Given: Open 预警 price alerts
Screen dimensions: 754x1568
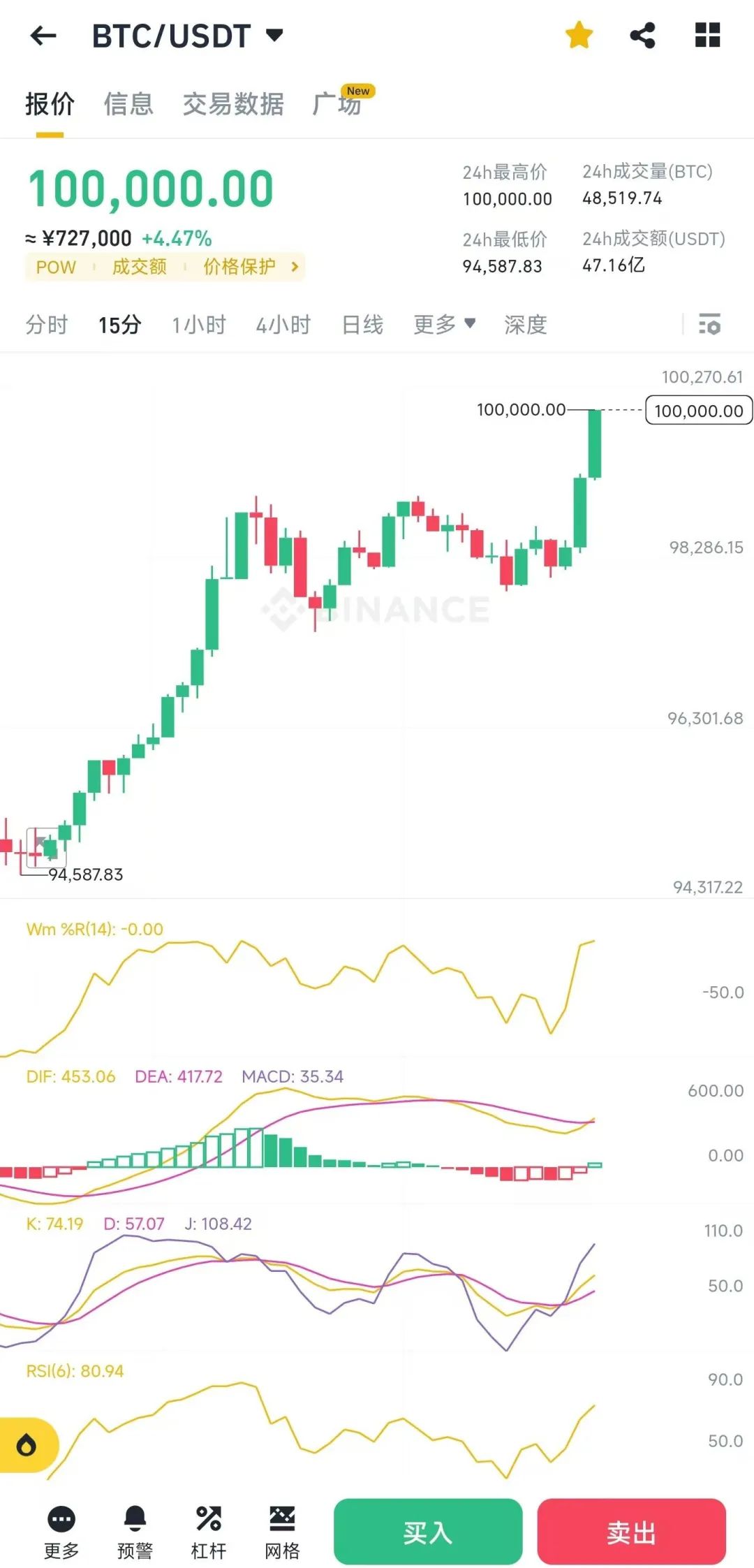Looking at the screenshot, I should [135, 1532].
